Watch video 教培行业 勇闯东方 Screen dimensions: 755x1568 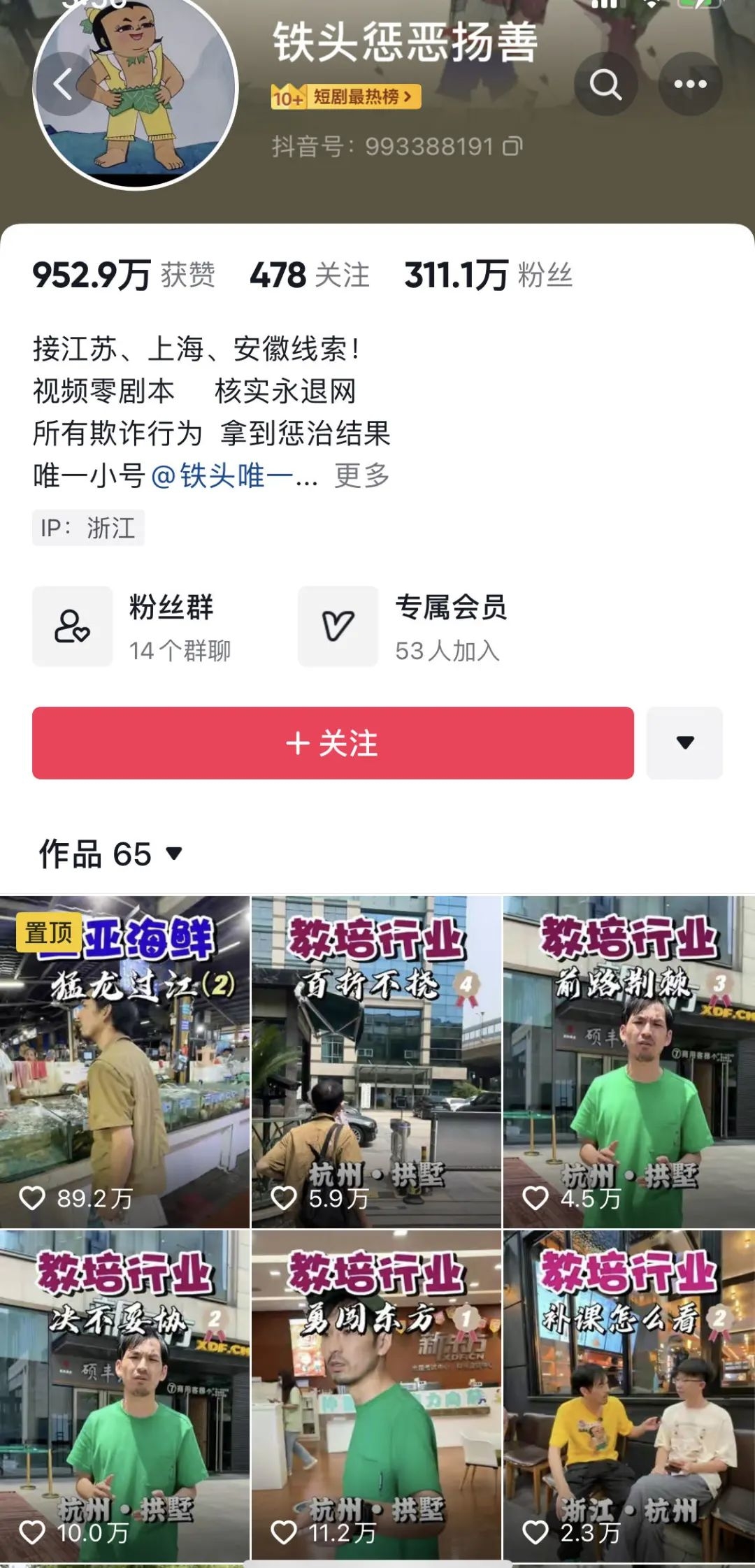pyautogui.click(x=376, y=1397)
